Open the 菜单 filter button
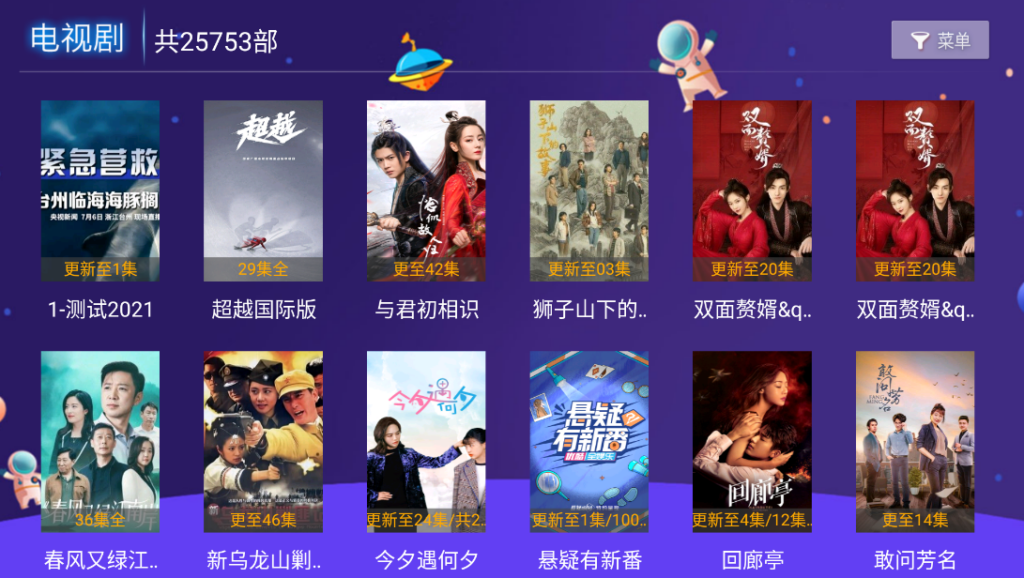Viewport: 1024px width, 578px height. (939, 40)
